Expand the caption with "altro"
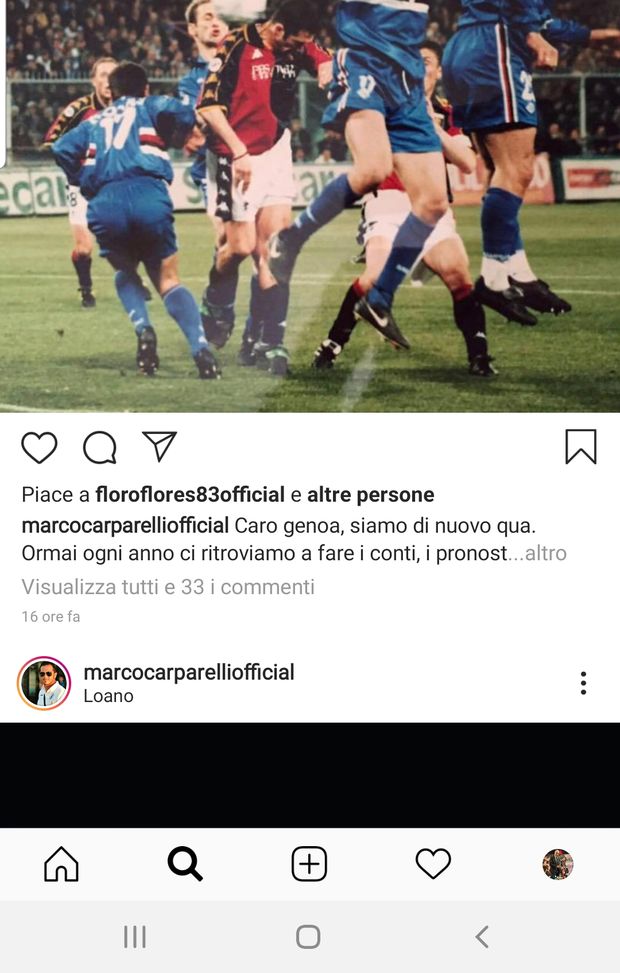Viewport: 620px width, 973px height. click(545, 553)
